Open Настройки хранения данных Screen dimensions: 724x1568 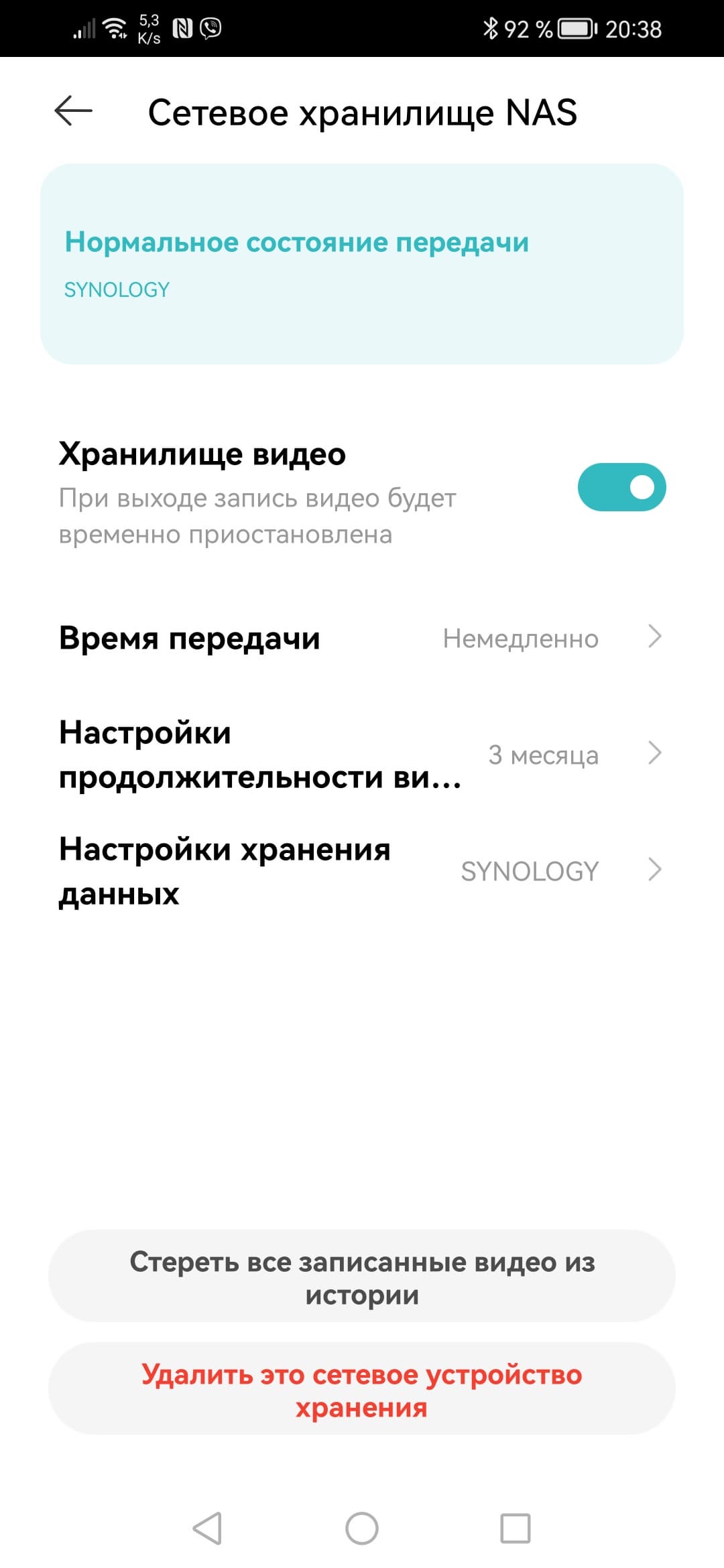[x=361, y=871]
